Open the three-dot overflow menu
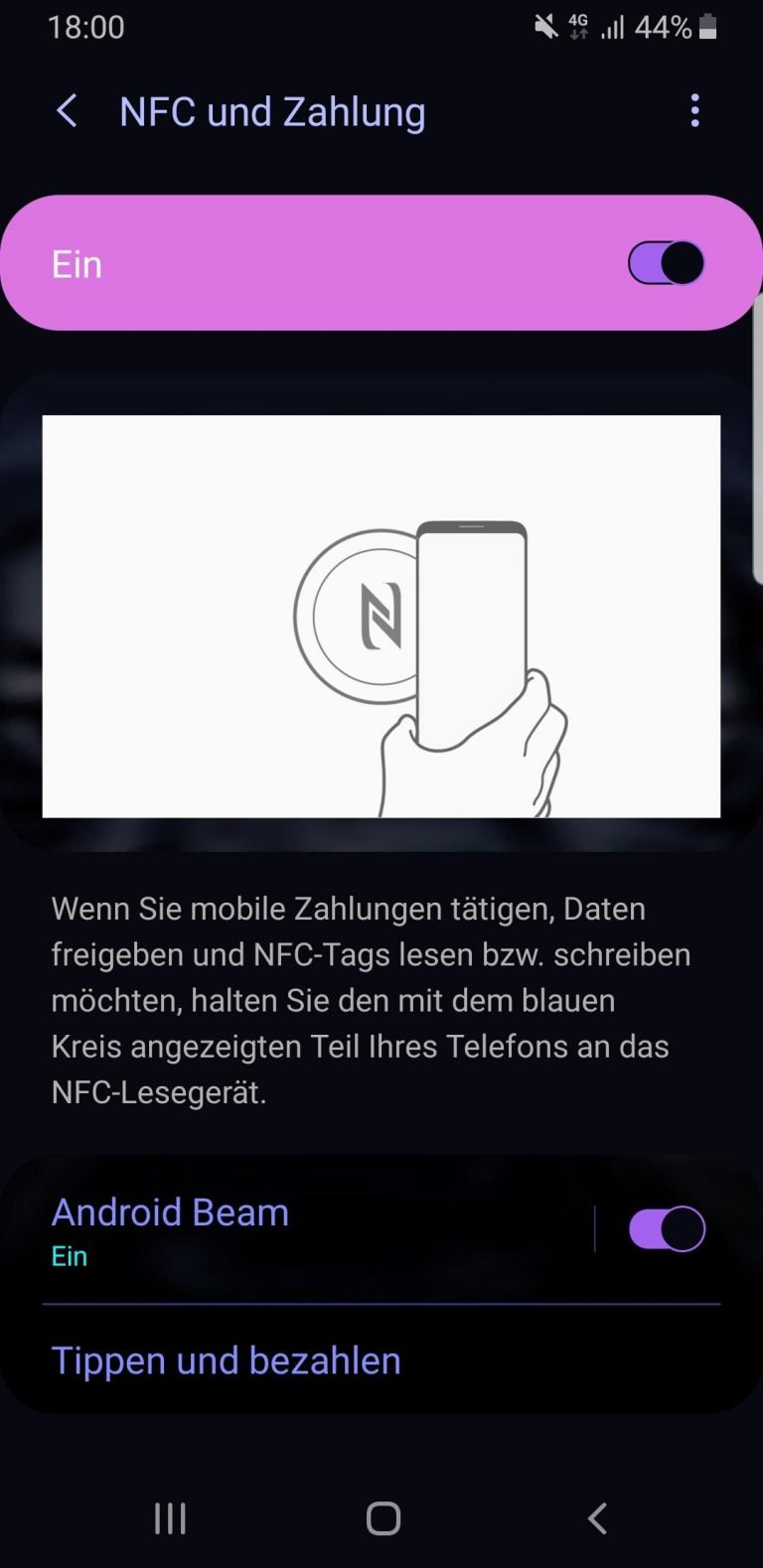763x1568 pixels. pyautogui.click(x=694, y=110)
